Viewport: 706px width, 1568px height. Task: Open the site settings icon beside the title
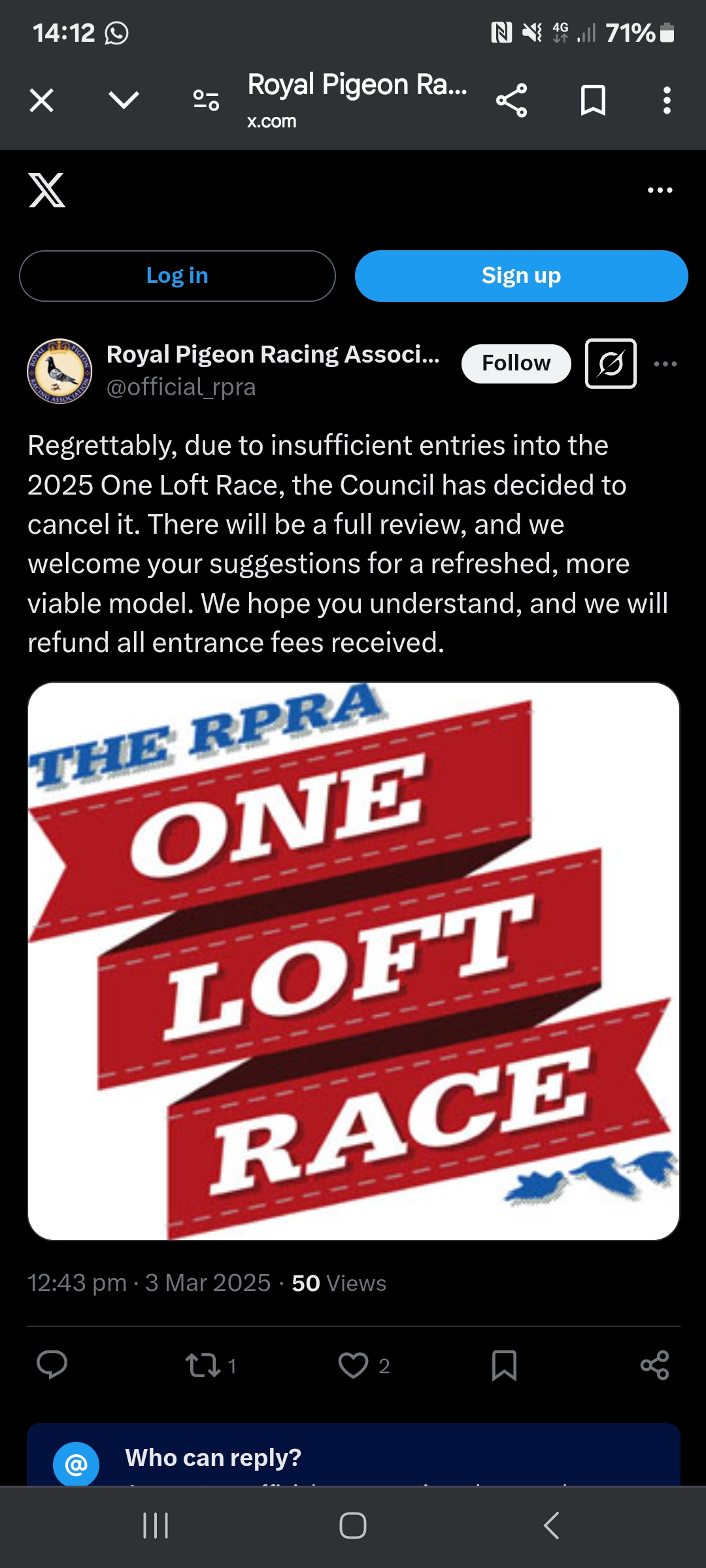tap(206, 101)
